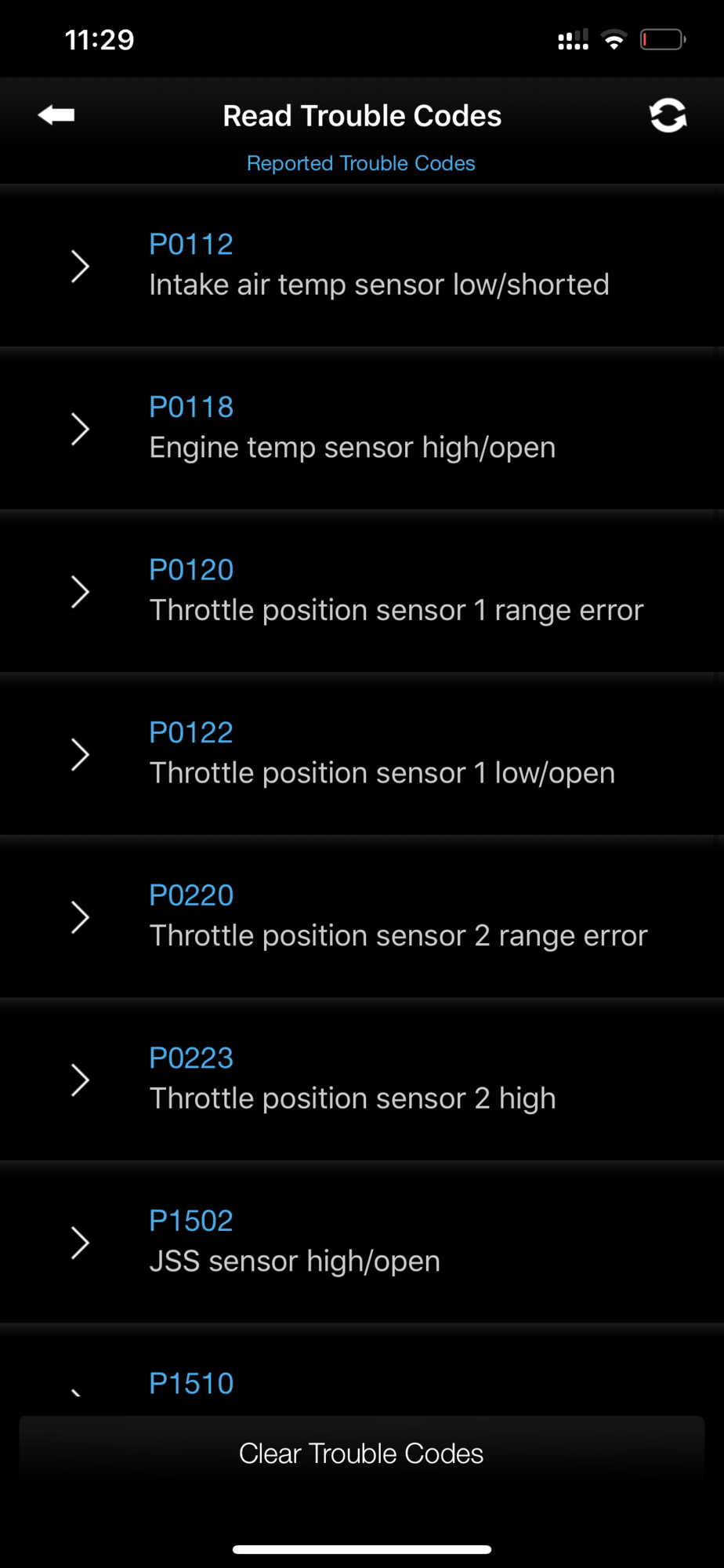The image size is (724, 1568).
Task: Select P0122 throttle position sensor 1 low/open
Action: pyautogui.click(x=362, y=753)
